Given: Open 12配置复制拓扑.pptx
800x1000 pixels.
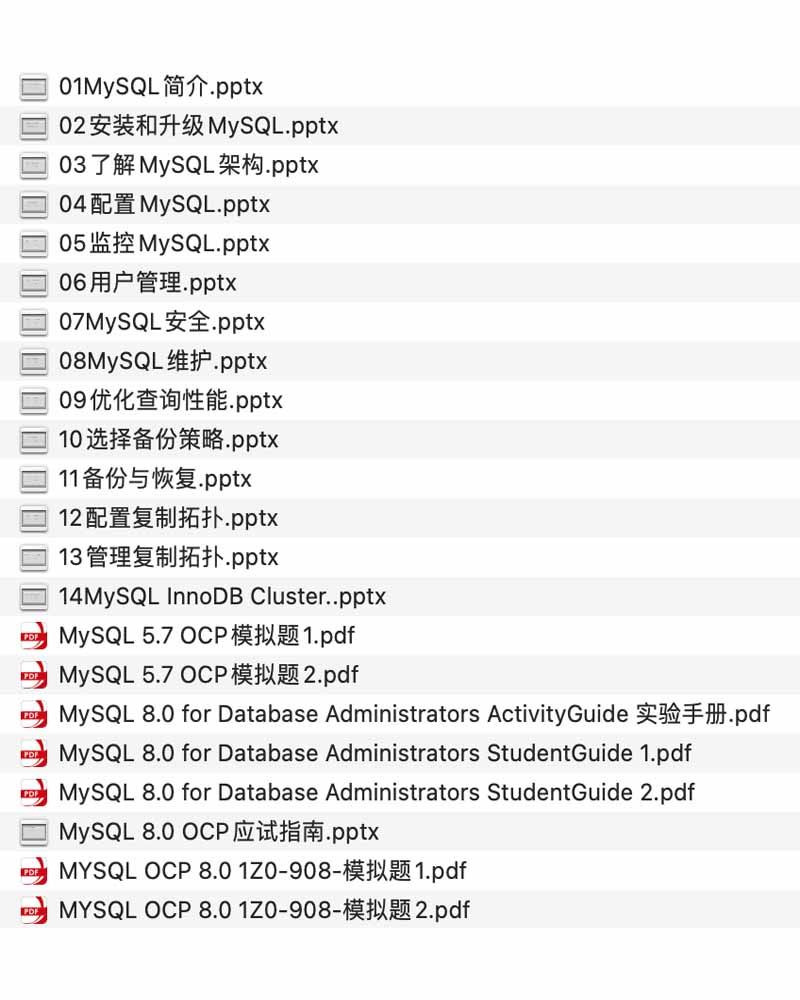Looking at the screenshot, I should pyautogui.click(x=165, y=518).
